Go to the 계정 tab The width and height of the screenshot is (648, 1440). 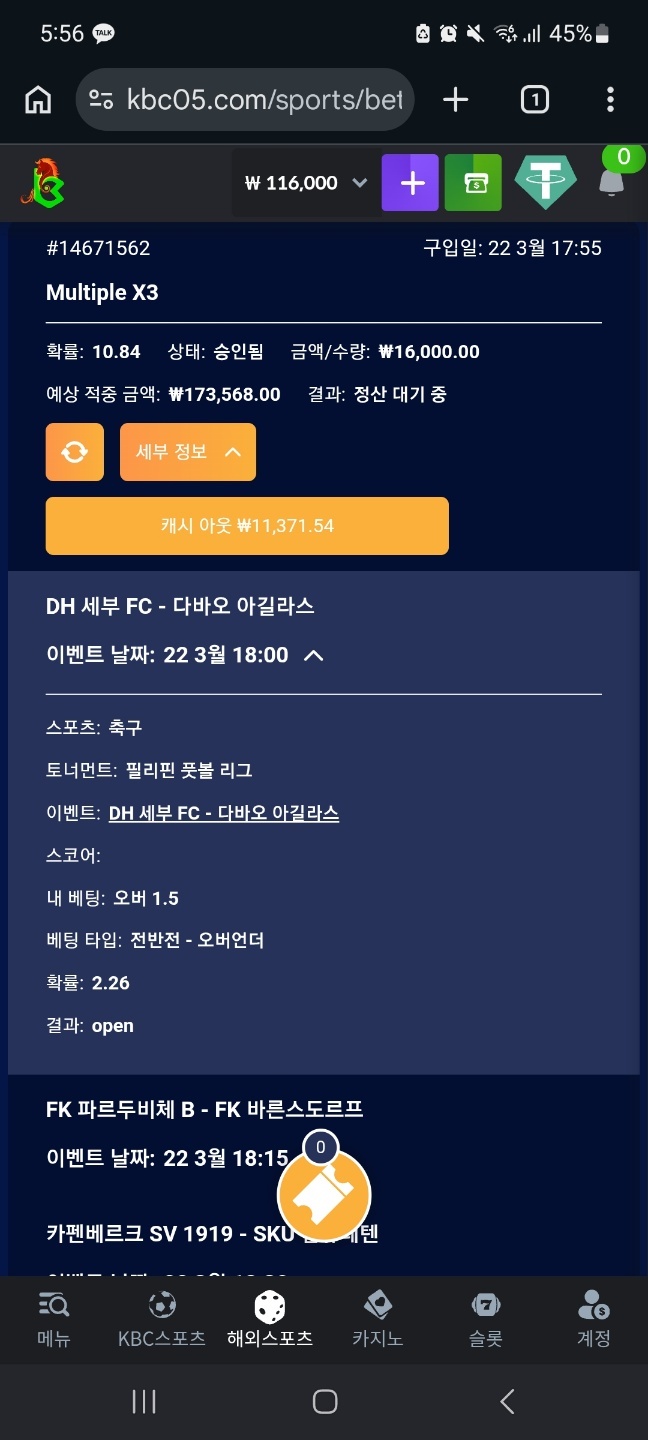594,1319
